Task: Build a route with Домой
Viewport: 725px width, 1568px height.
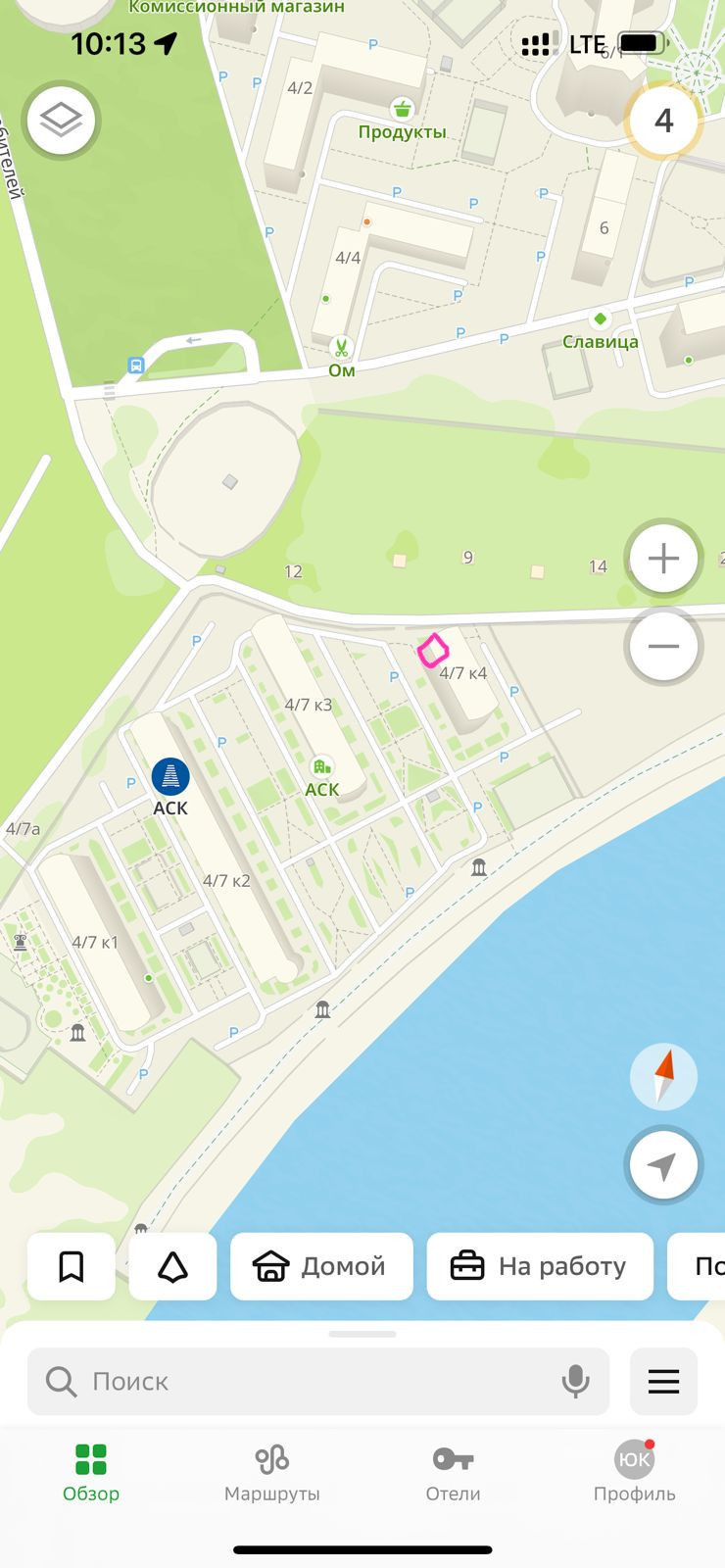Action: (x=321, y=1266)
